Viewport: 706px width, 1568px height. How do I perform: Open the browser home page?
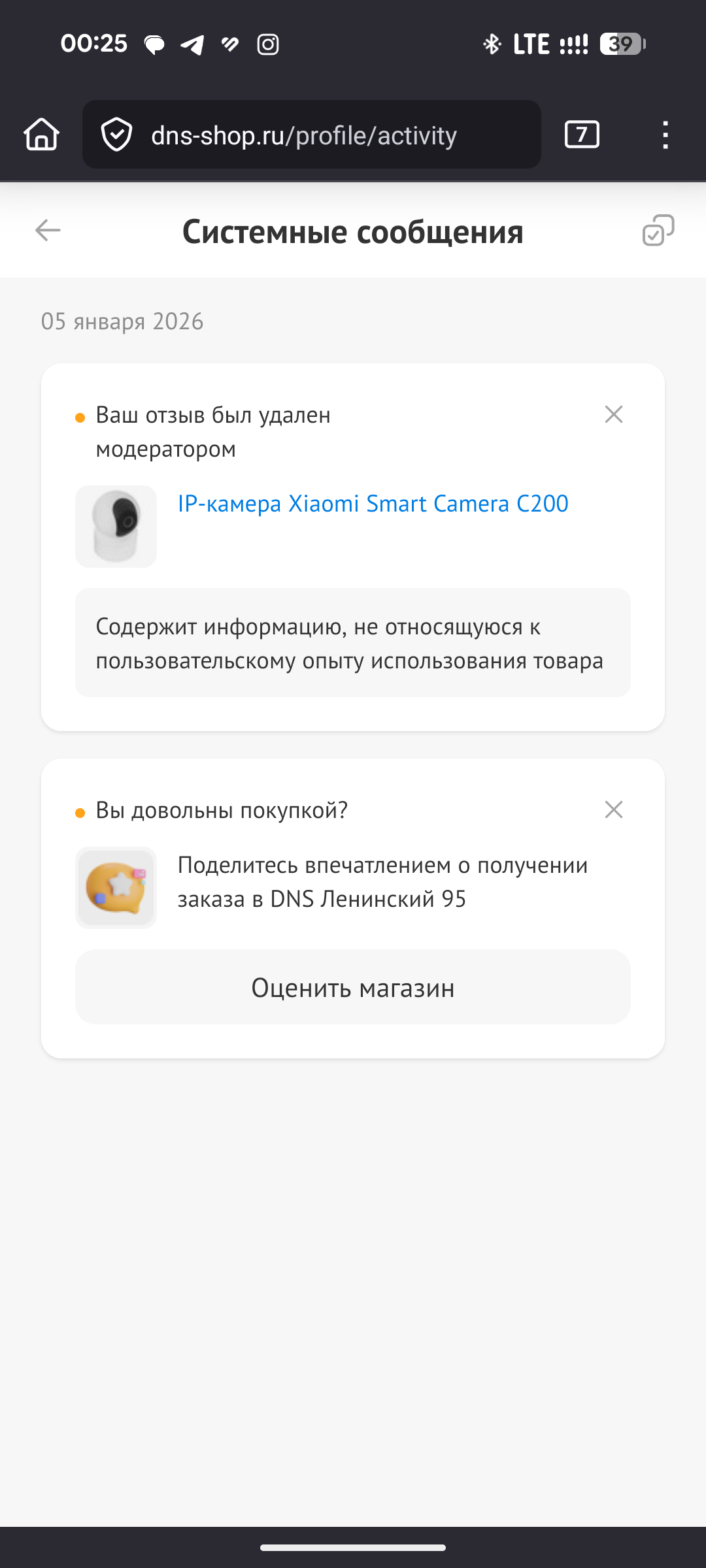tap(42, 135)
